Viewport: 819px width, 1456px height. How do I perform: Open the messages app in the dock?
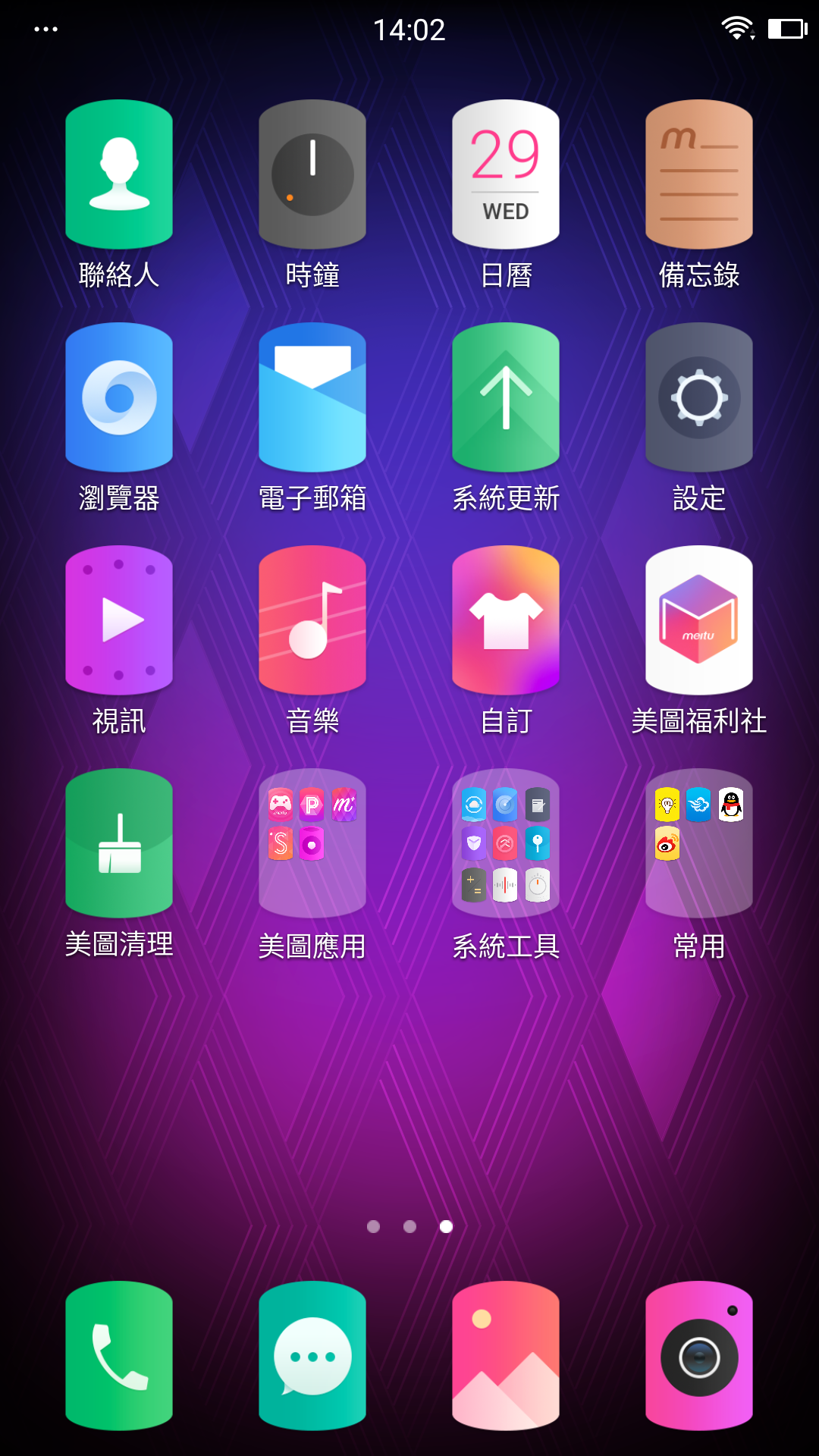[312, 1356]
